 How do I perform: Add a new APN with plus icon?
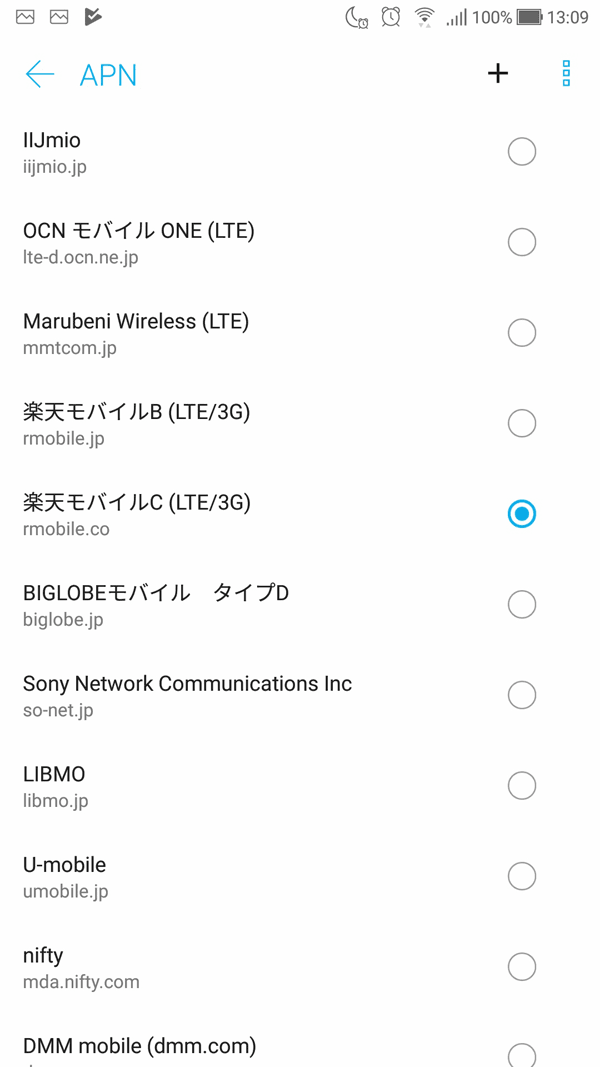coord(498,73)
